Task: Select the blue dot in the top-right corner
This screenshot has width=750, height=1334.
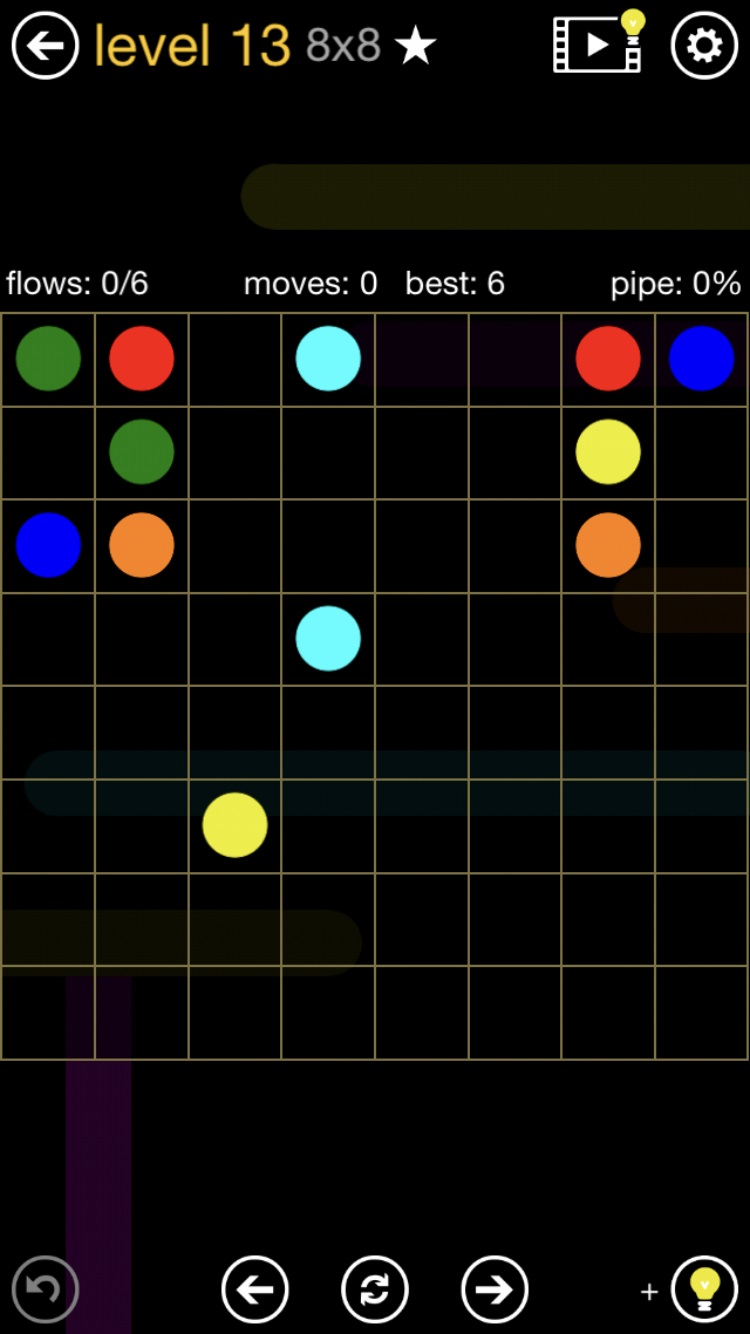Action: click(x=701, y=358)
